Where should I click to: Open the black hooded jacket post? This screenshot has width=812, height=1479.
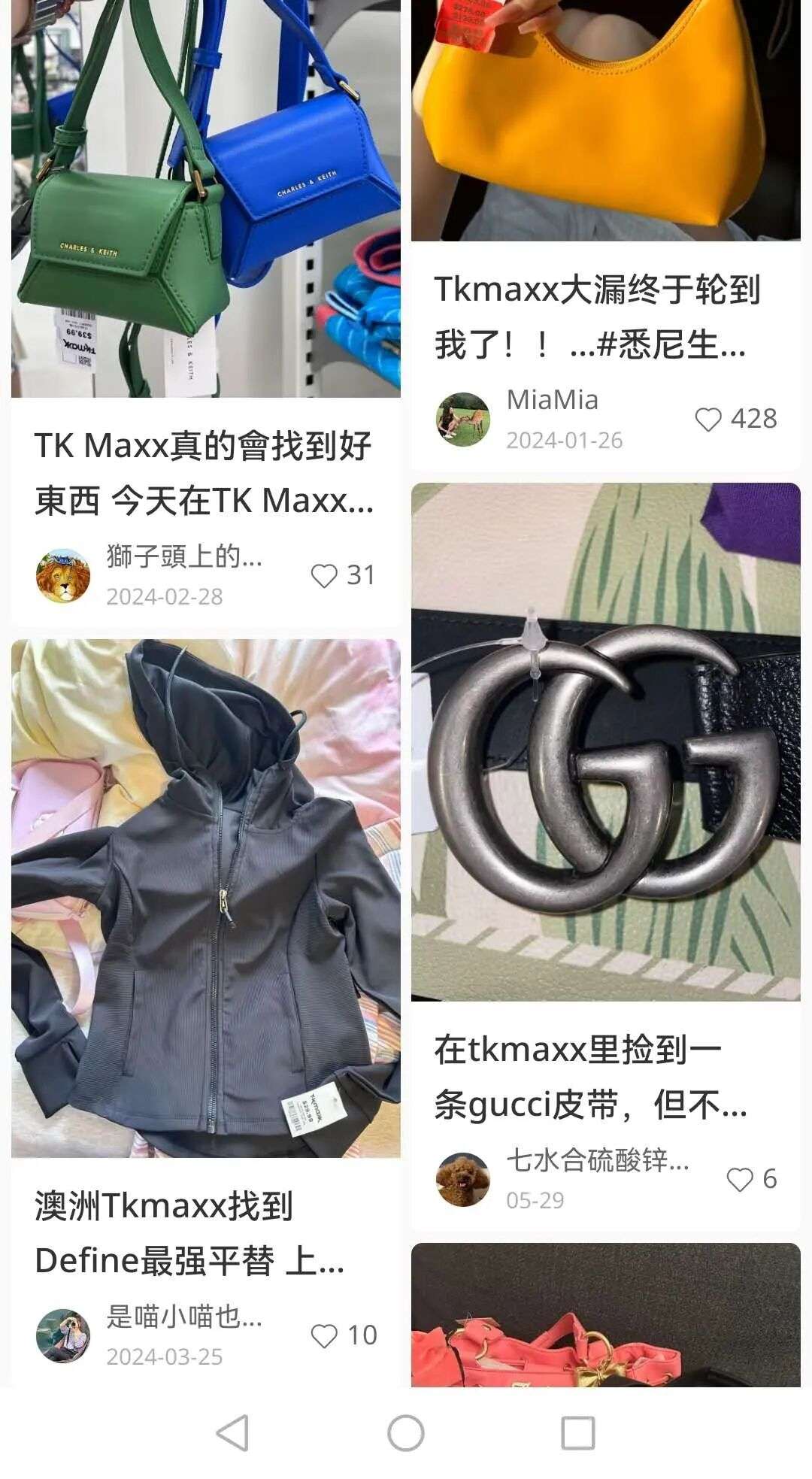(205, 899)
